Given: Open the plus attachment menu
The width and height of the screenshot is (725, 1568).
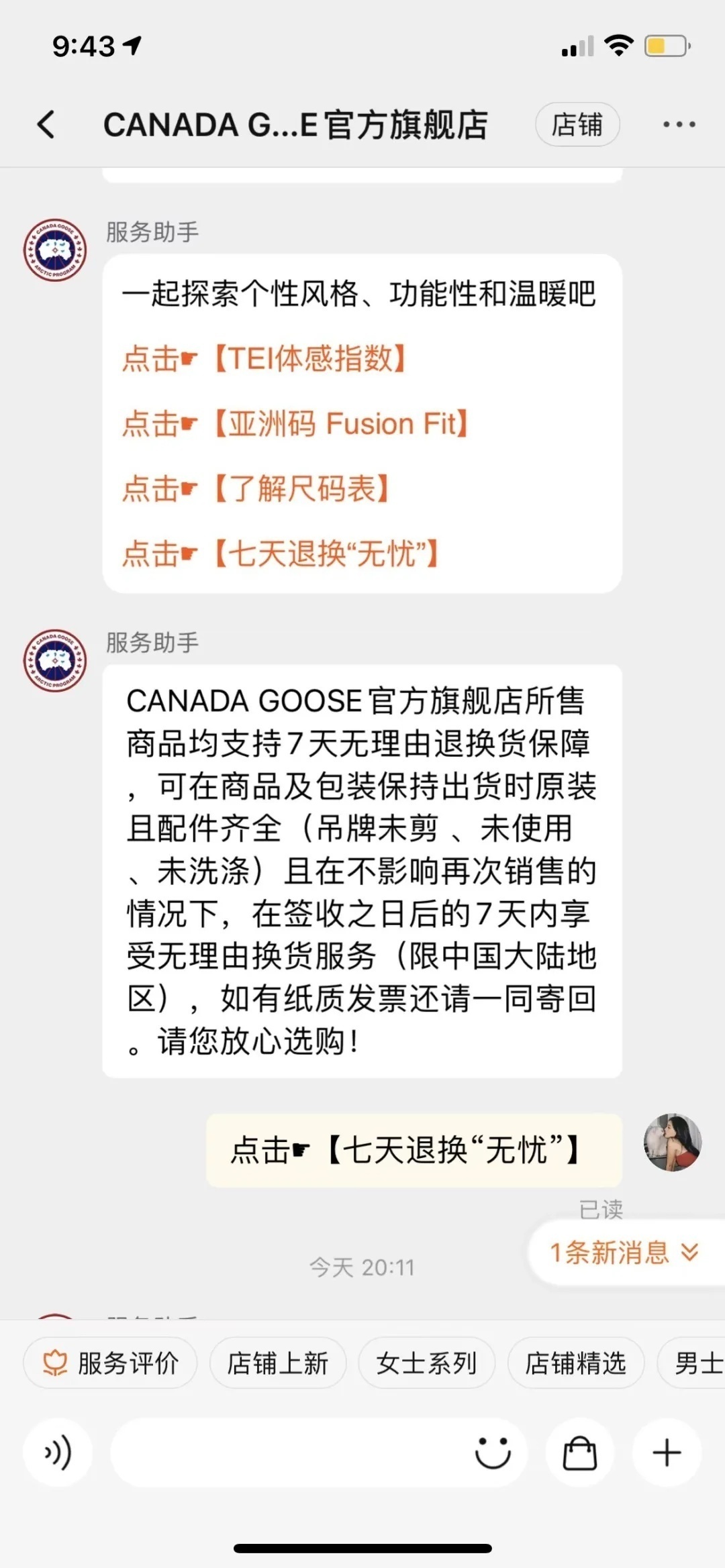Looking at the screenshot, I should click(x=667, y=1453).
